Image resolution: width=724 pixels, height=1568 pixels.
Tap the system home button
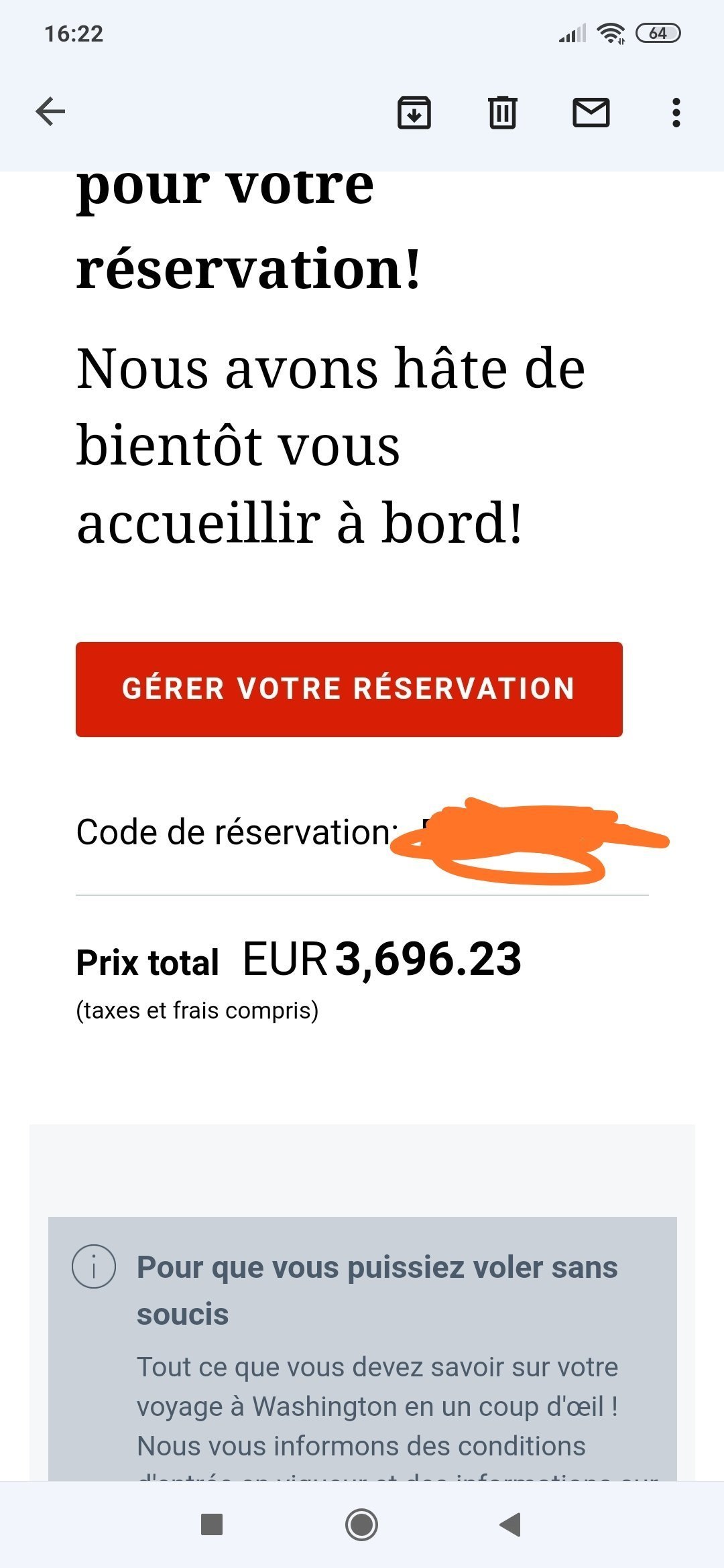[x=361, y=1524]
